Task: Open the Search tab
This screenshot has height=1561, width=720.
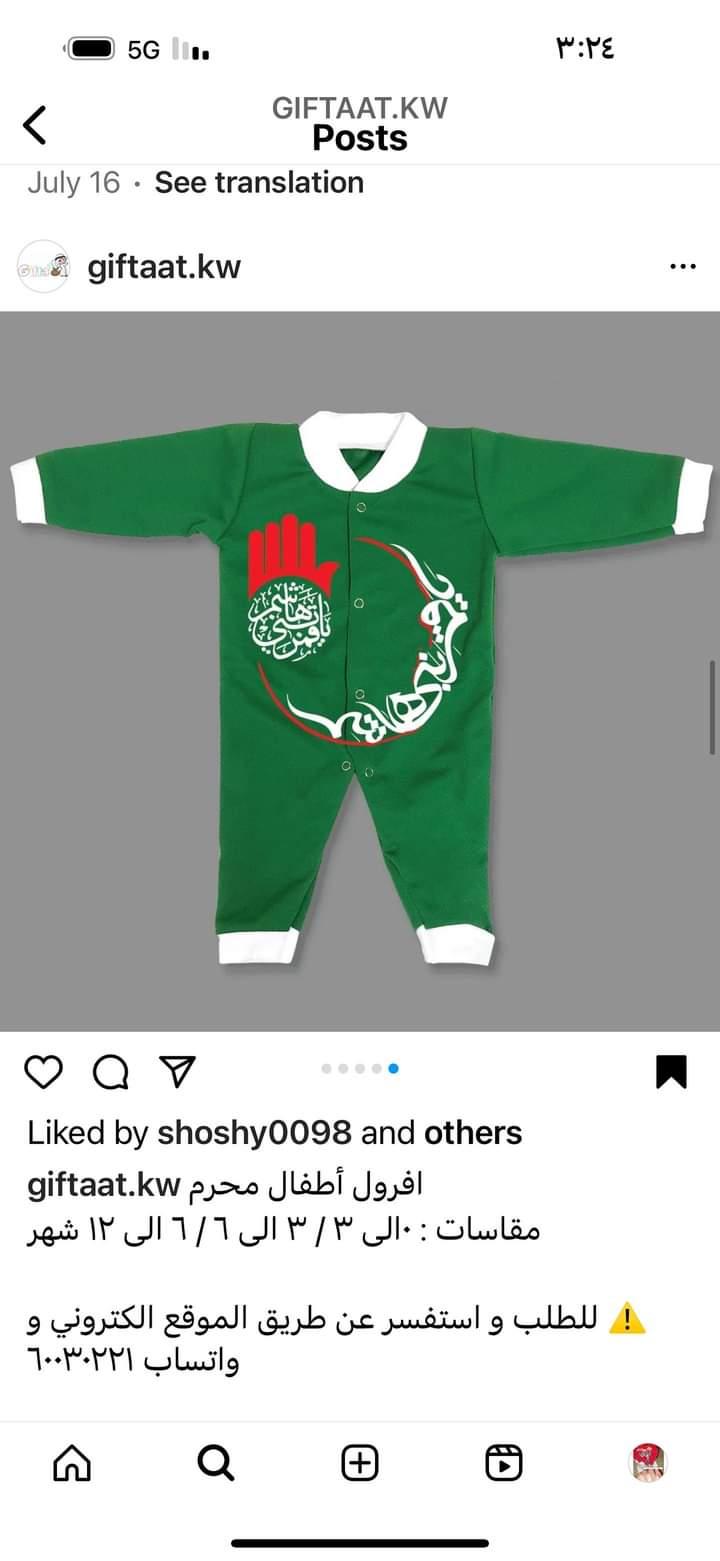Action: 215,1463
